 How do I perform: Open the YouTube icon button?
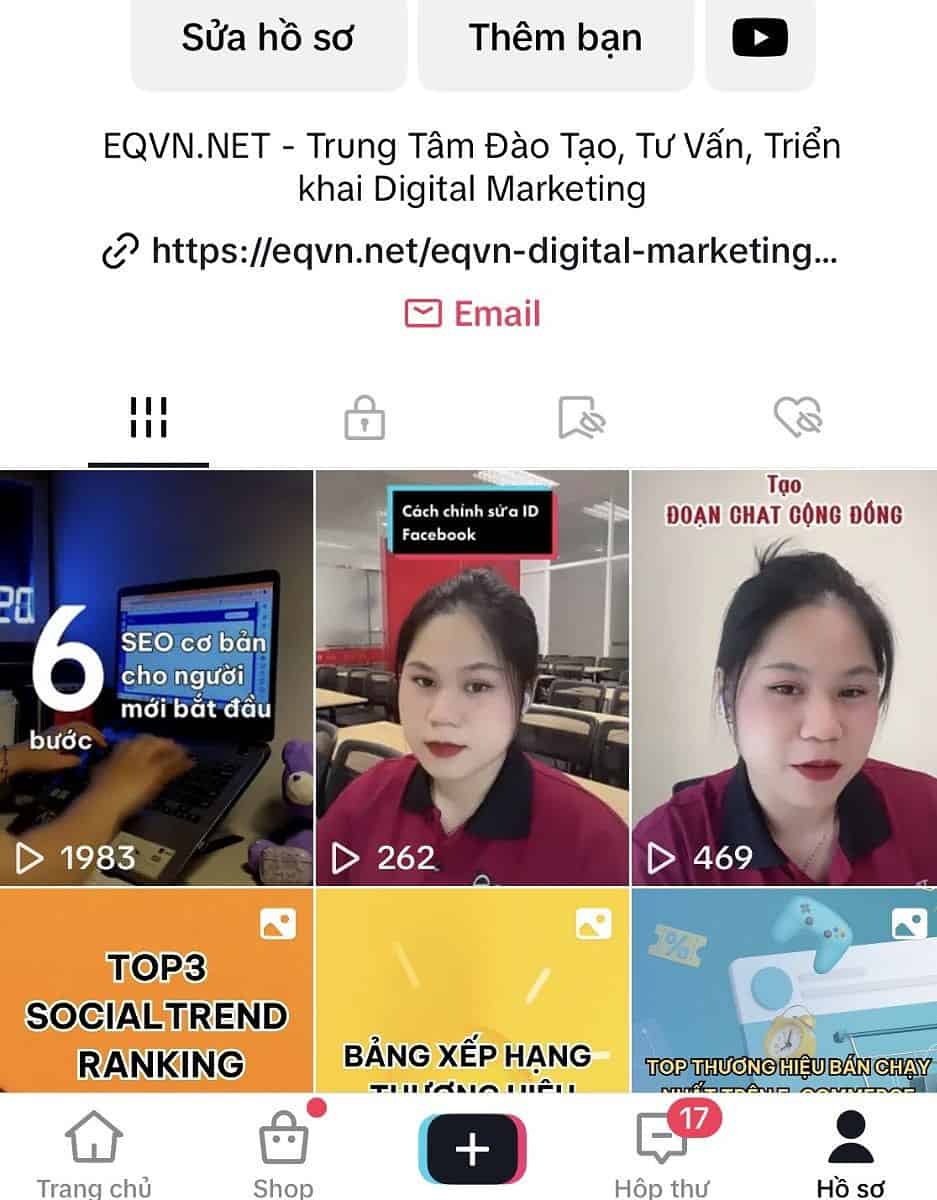(x=760, y=40)
